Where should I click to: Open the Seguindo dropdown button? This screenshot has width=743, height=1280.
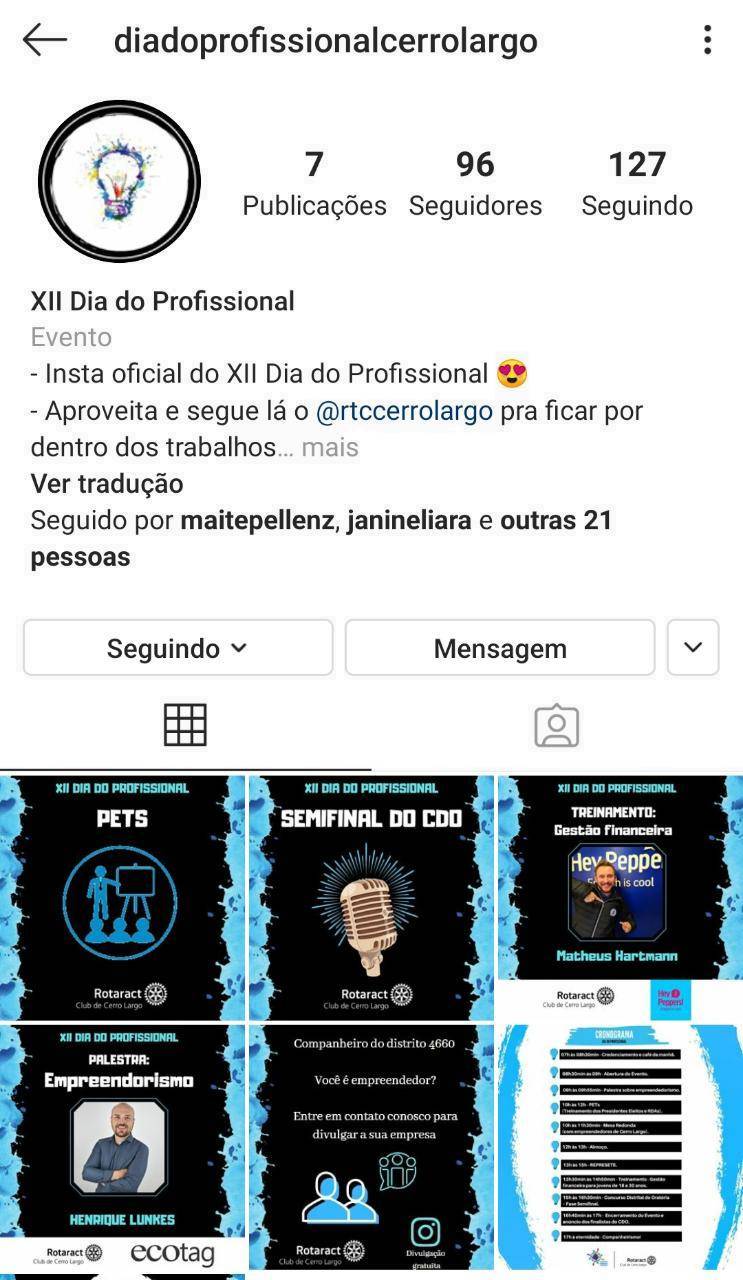point(177,648)
